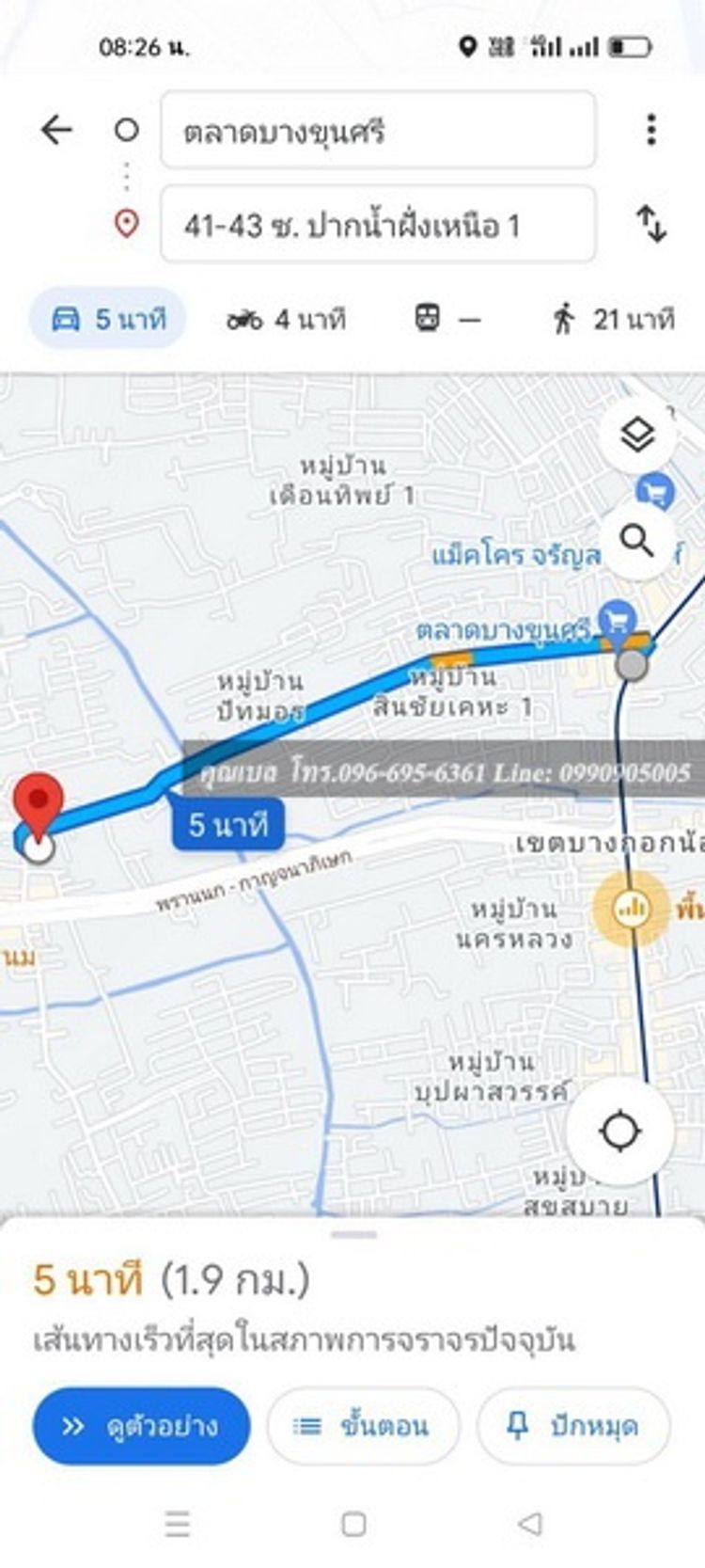The width and height of the screenshot is (705, 1568).
Task: Go back from the directions screen
Action: pos(56,130)
